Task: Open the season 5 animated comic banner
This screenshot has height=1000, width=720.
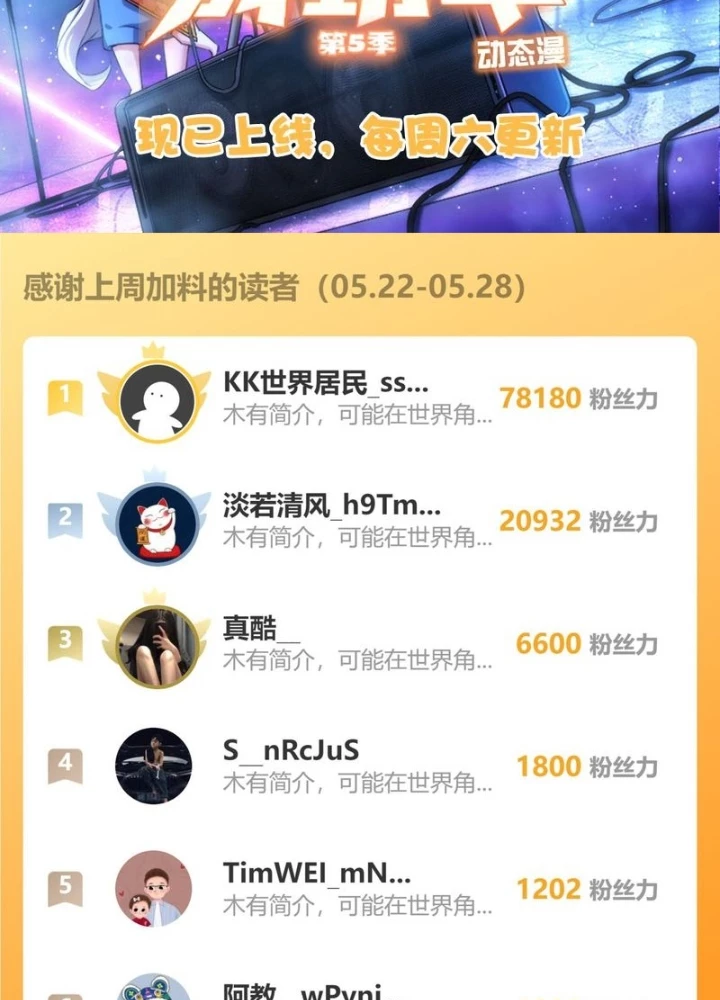Action: 360,115
